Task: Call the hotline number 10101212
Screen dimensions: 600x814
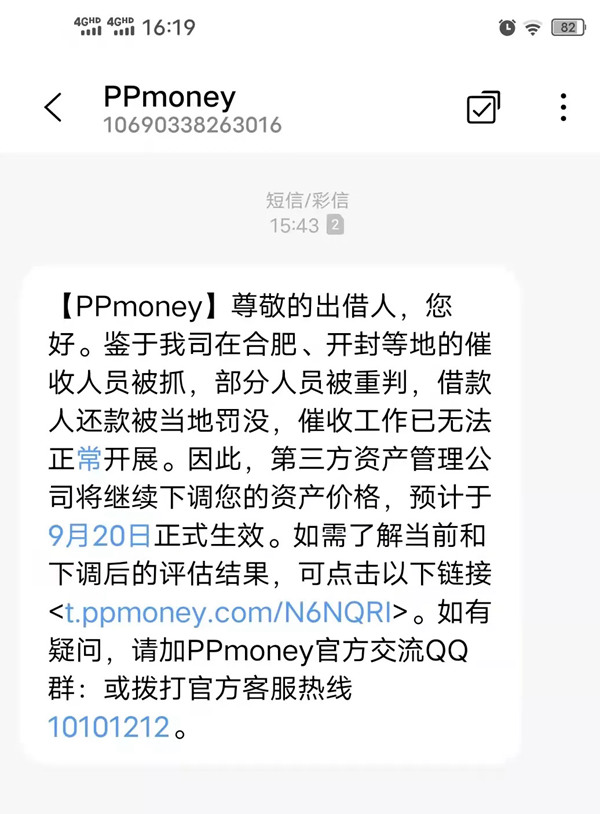Action: [109, 727]
